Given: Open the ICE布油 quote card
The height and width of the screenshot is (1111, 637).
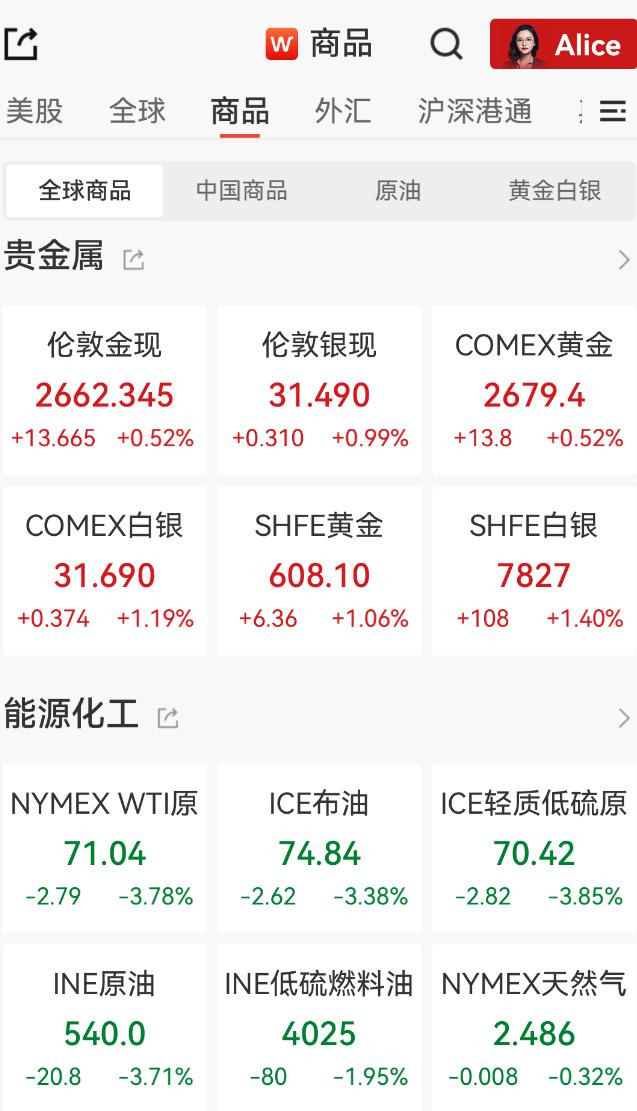Looking at the screenshot, I should pyautogui.click(x=319, y=849).
